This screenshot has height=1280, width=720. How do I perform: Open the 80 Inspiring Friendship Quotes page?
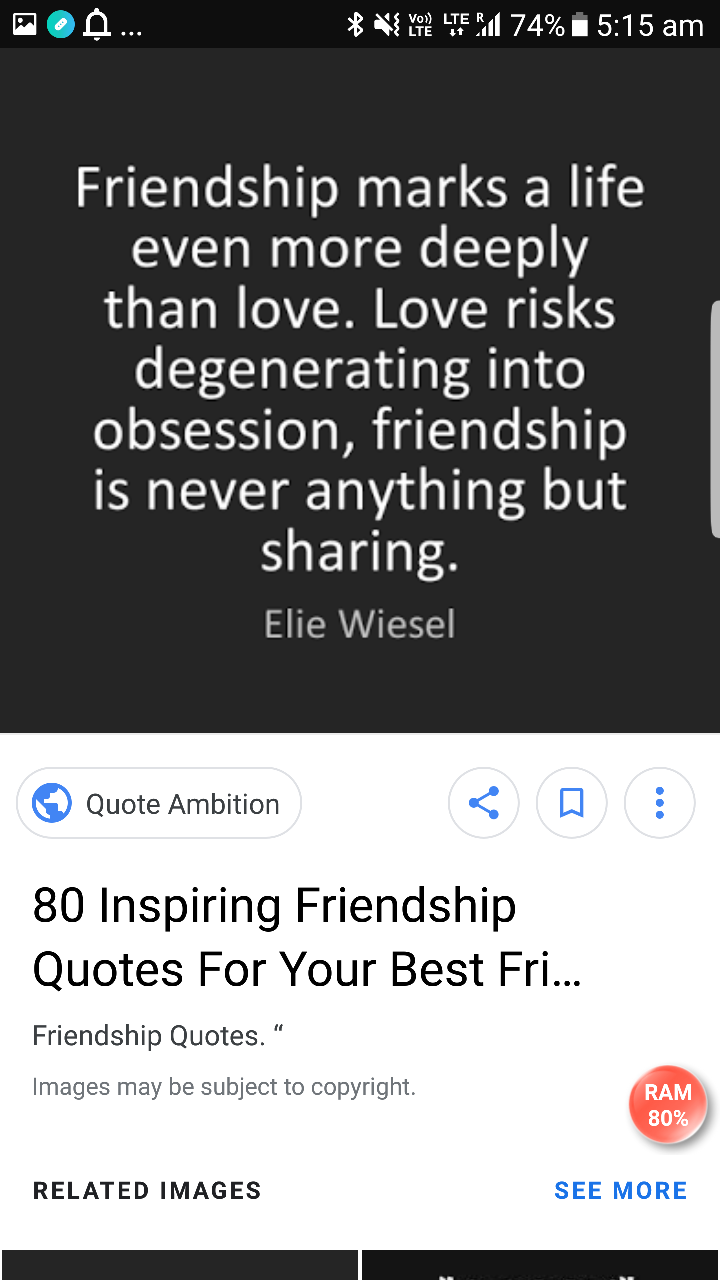pyautogui.click(x=307, y=937)
